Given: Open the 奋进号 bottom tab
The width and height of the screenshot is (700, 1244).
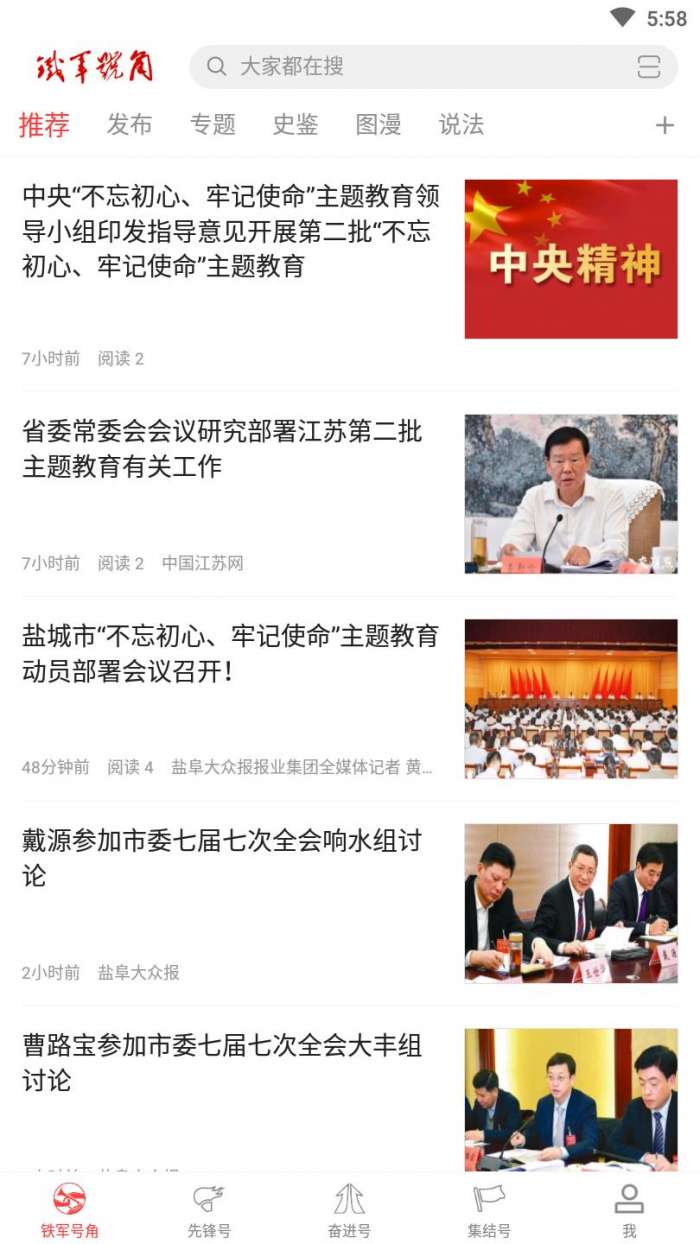Looking at the screenshot, I should 349,1210.
